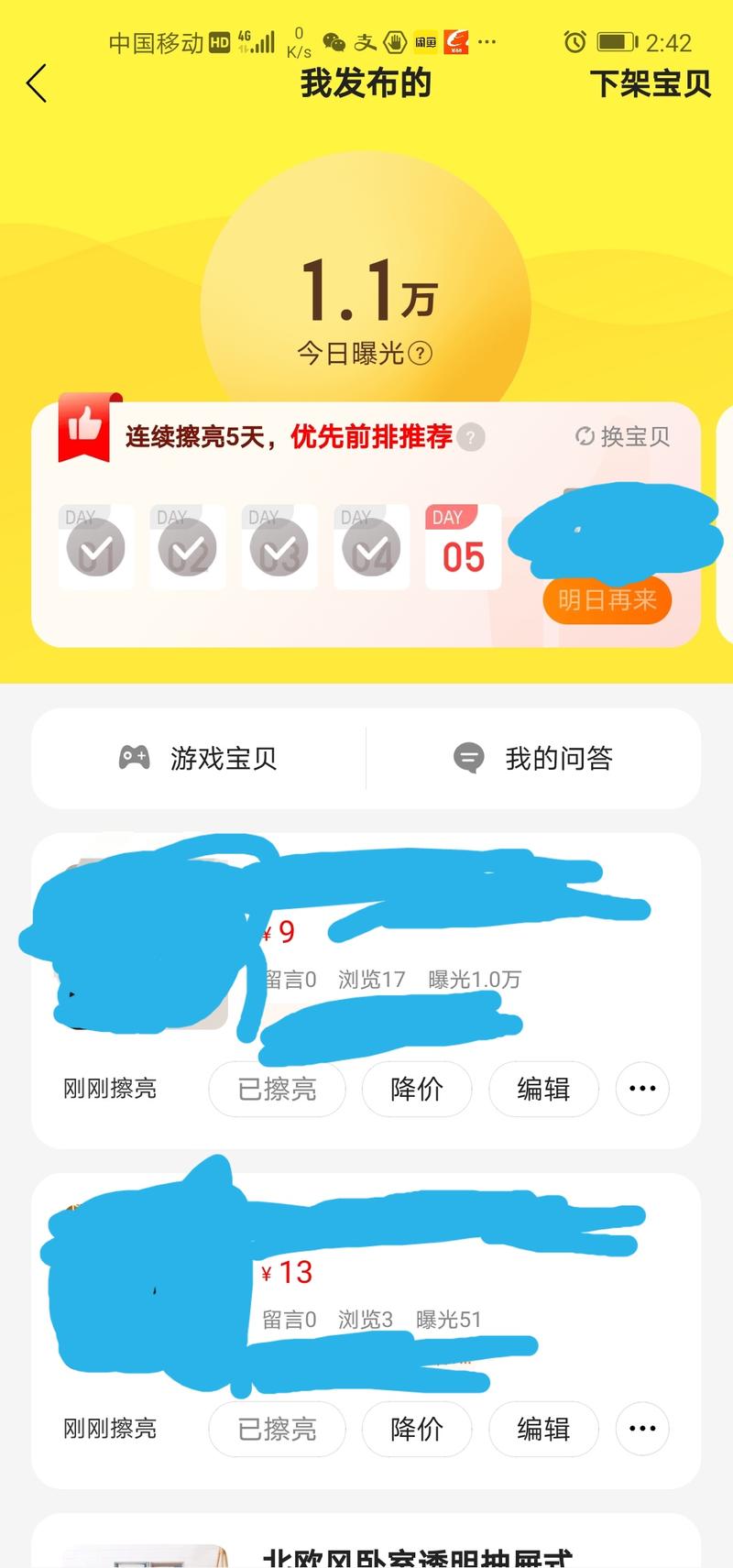Tap the 换宝贝 refresh icon
Screen dimensions: 733x1568
coord(584,436)
